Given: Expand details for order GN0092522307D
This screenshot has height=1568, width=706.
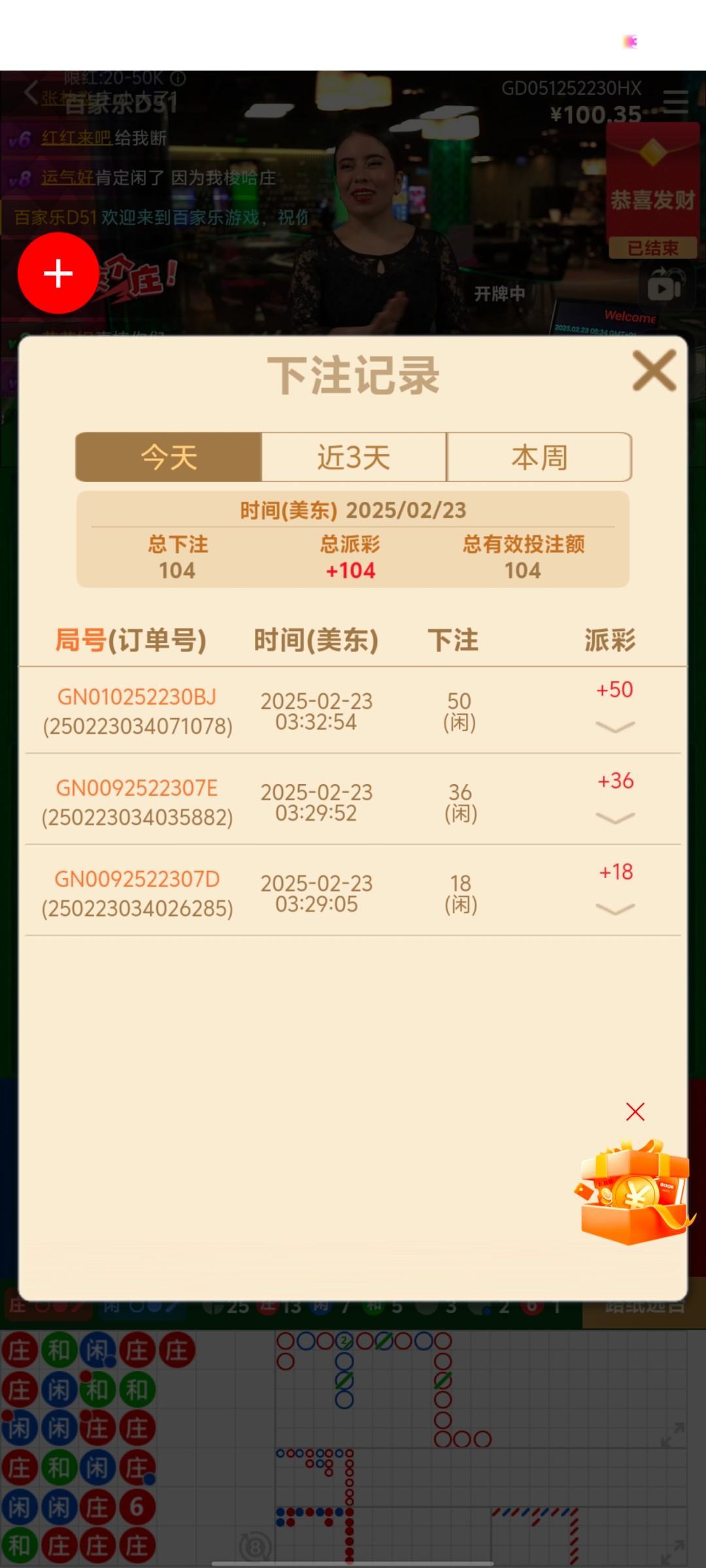Looking at the screenshot, I should (615, 909).
